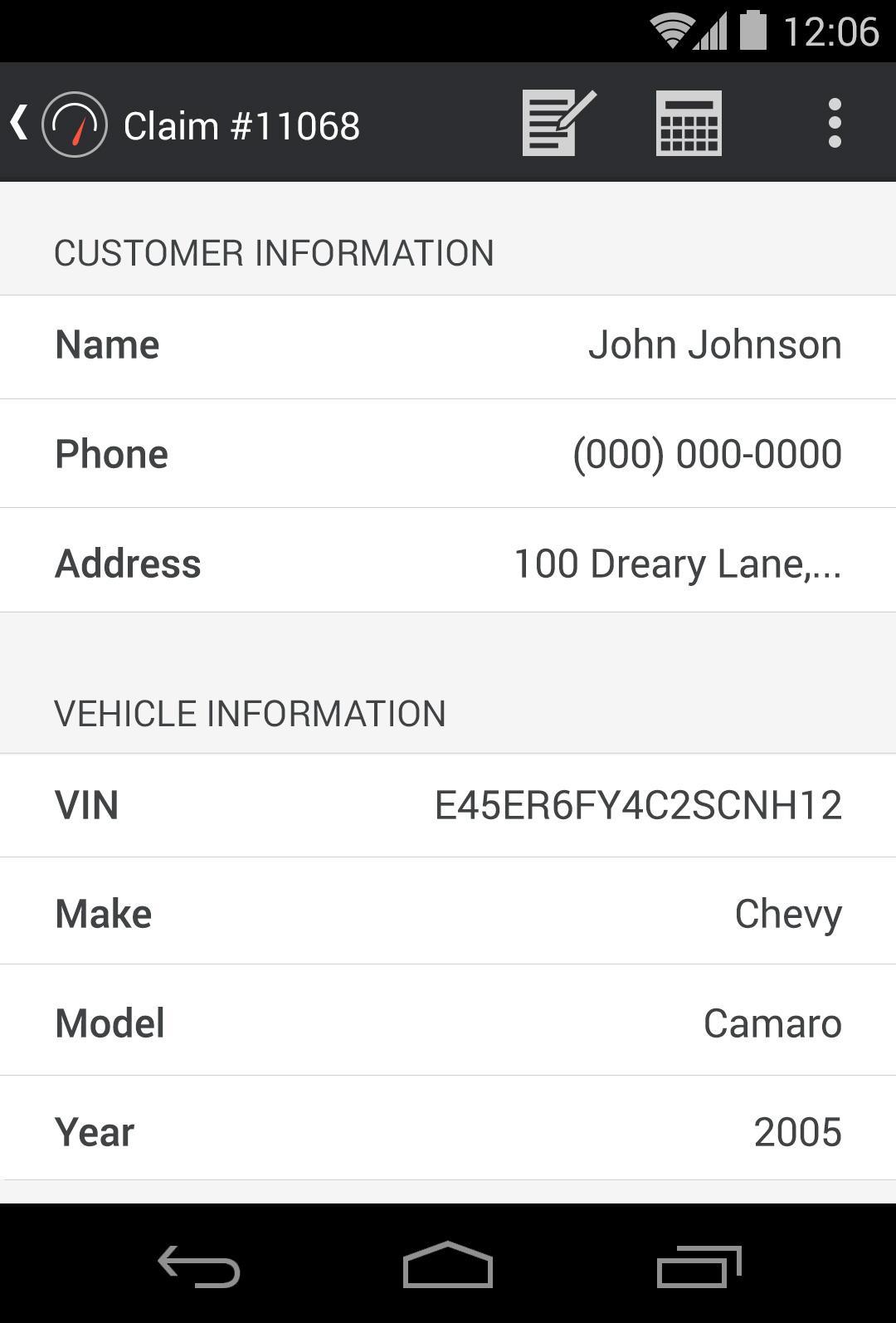Tap the Android home navigation icon

(x=448, y=1265)
